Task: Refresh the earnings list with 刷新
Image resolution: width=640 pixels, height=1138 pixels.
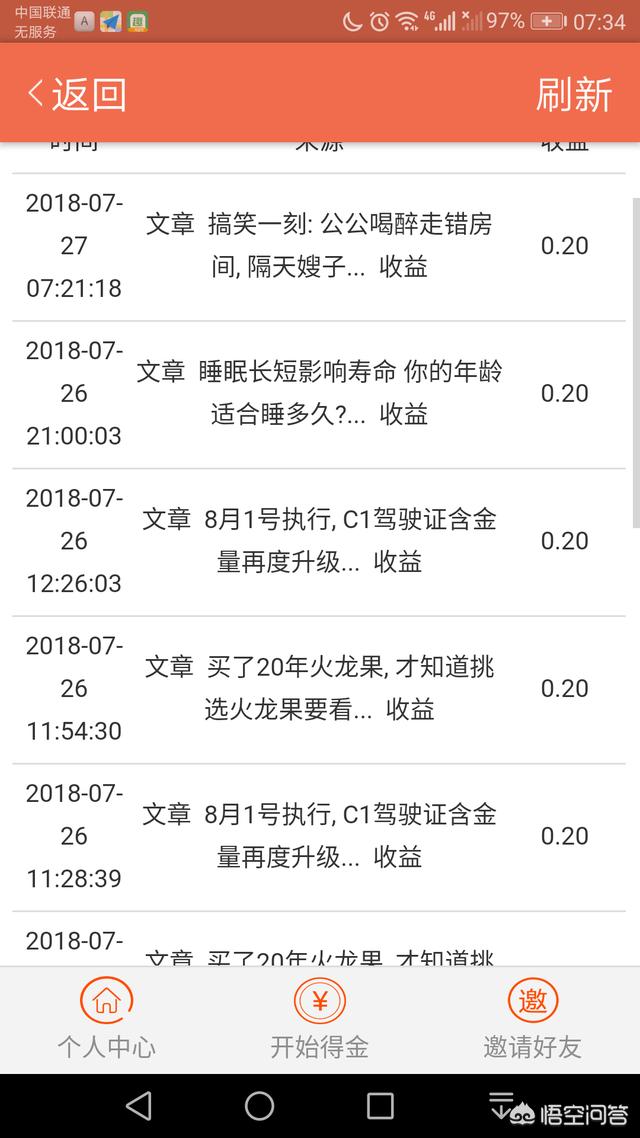Action: pyautogui.click(x=573, y=94)
